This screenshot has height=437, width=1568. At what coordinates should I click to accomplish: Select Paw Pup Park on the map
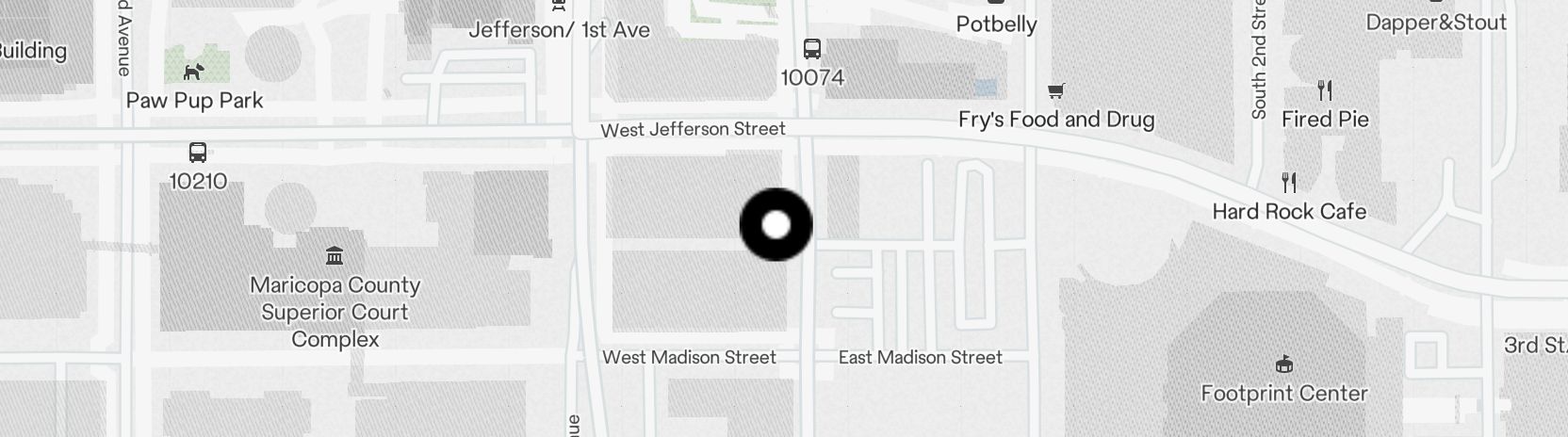pyautogui.click(x=193, y=73)
